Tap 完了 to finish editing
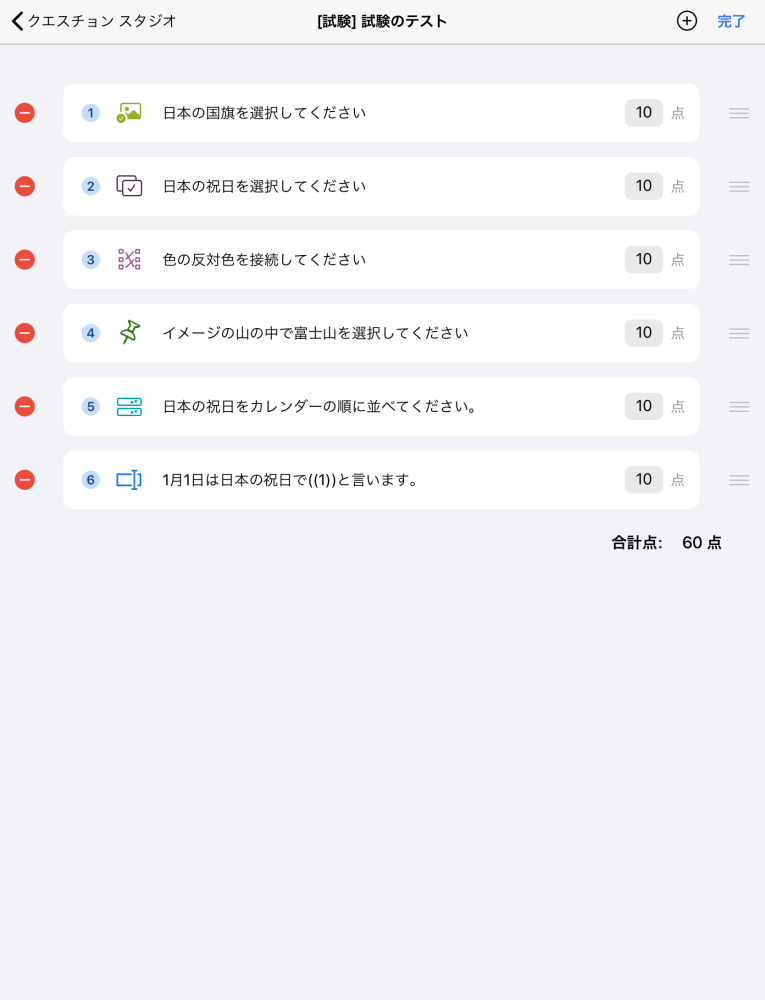The height and width of the screenshot is (1000, 765). coord(731,21)
